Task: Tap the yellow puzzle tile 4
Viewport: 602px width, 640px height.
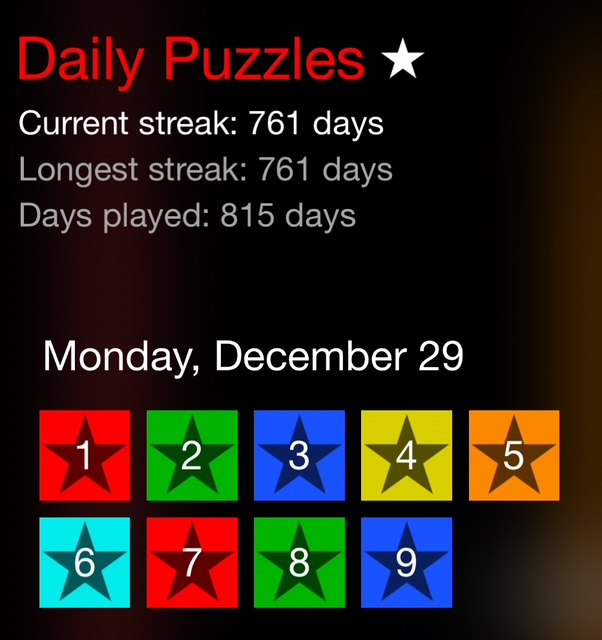Action: (x=406, y=455)
